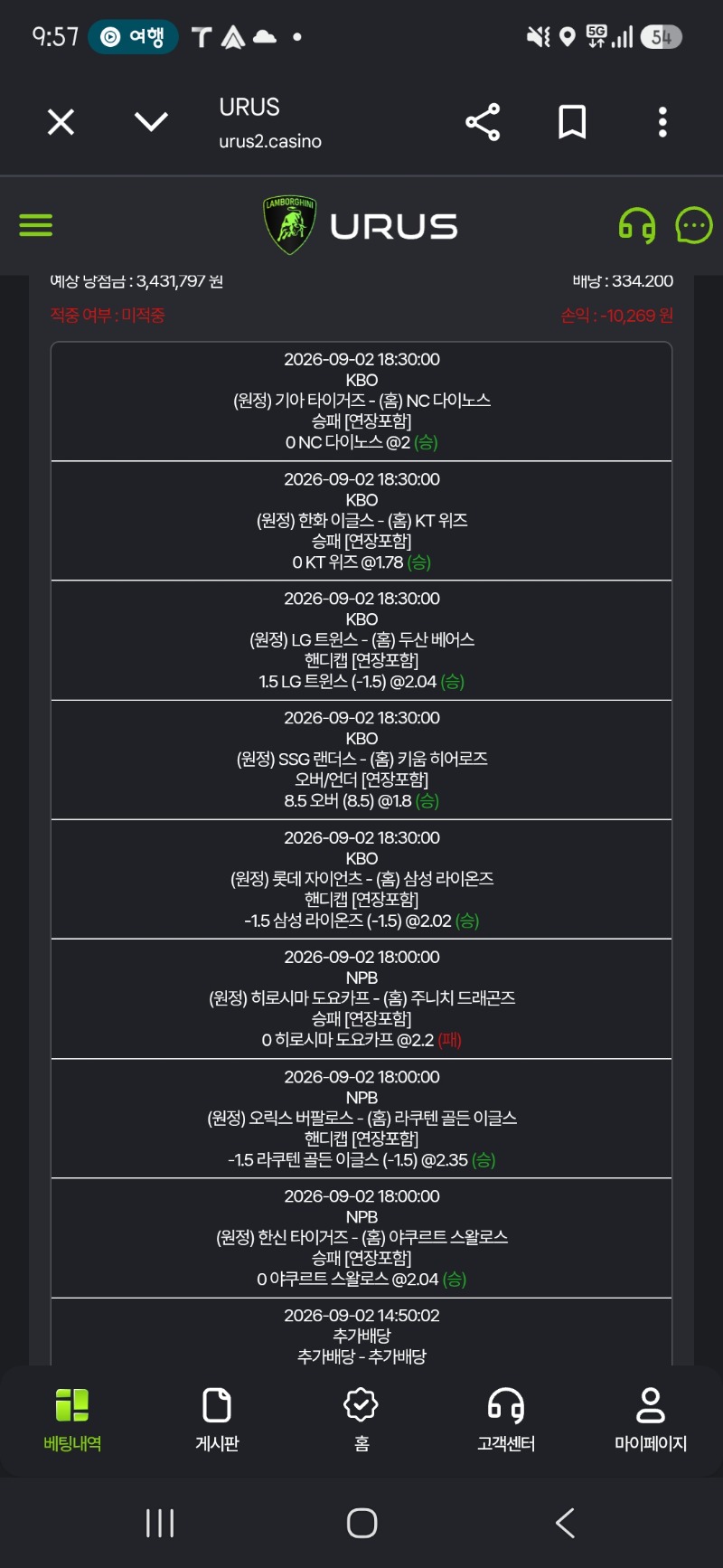Switch to the 베팅내역 tab
The image size is (723, 1568).
click(x=72, y=1420)
